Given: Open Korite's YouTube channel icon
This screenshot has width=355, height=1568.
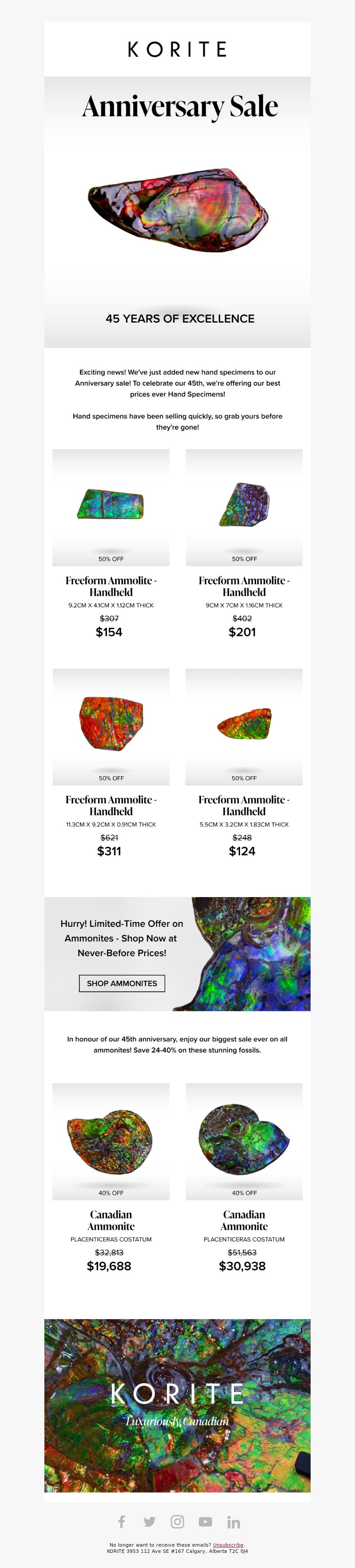Looking at the screenshot, I should click(205, 1521).
